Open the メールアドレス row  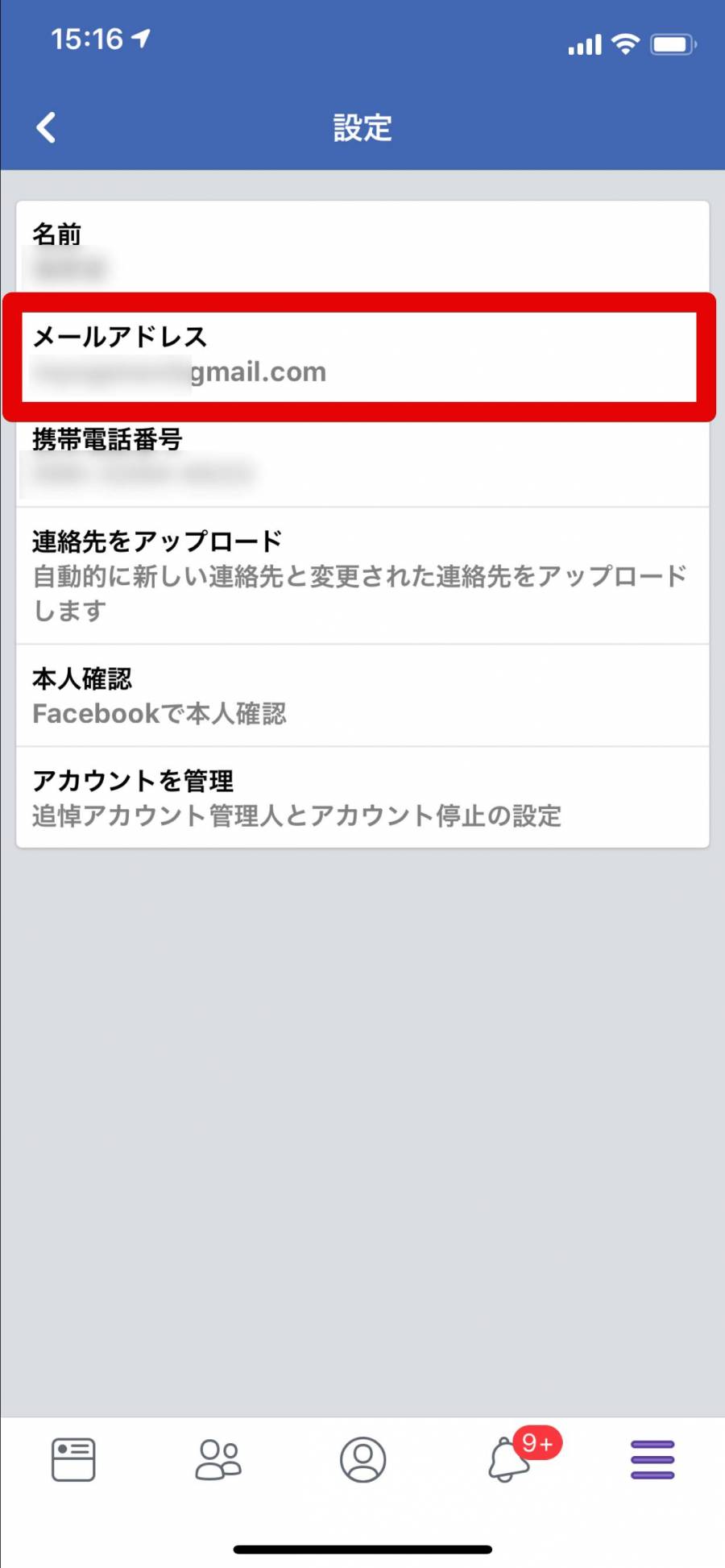pyautogui.click(x=362, y=355)
